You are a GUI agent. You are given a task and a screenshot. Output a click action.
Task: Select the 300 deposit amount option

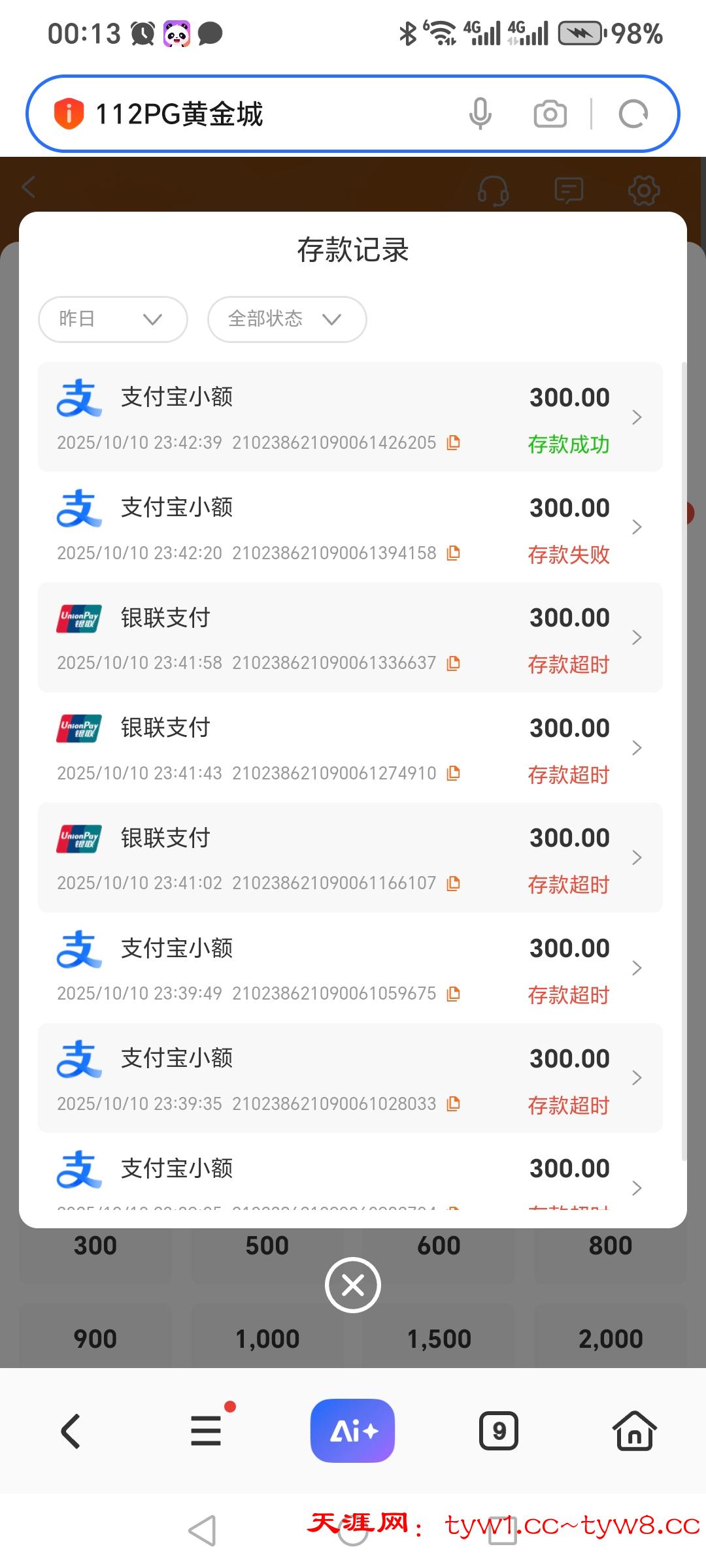(95, 1245)
